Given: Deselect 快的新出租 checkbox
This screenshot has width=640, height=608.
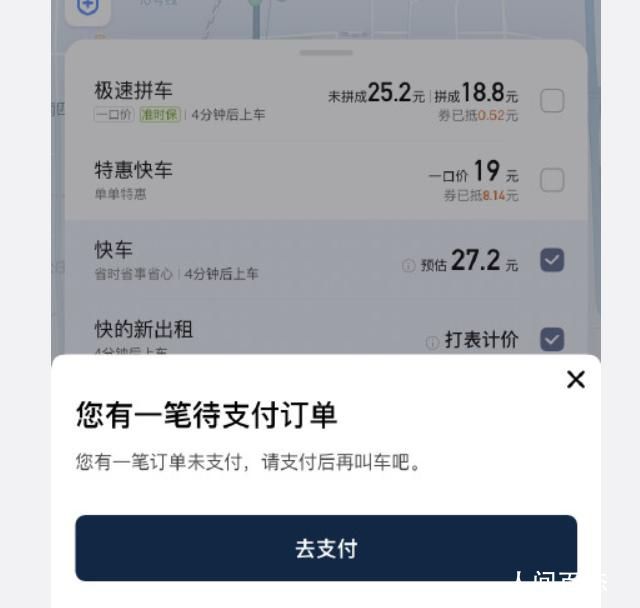Looking at the screenshot, I should [x=552, y=340].
